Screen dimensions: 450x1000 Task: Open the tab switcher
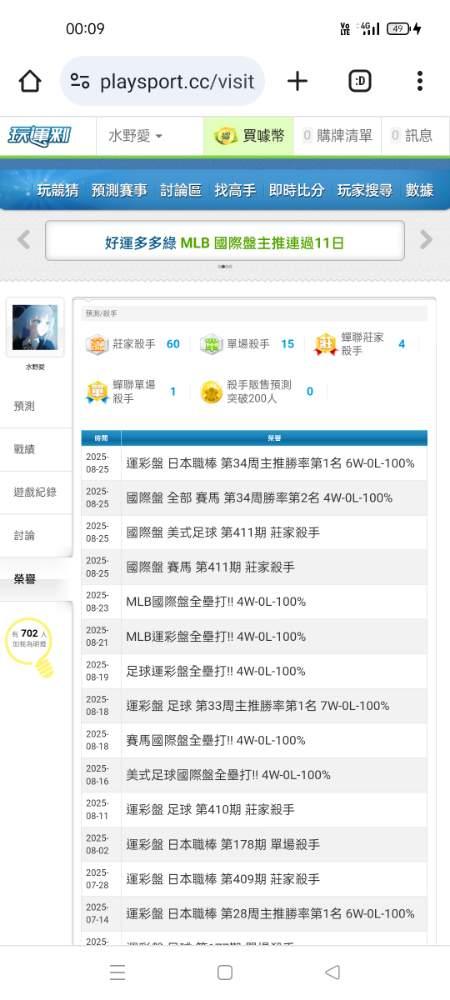(360, 81)
